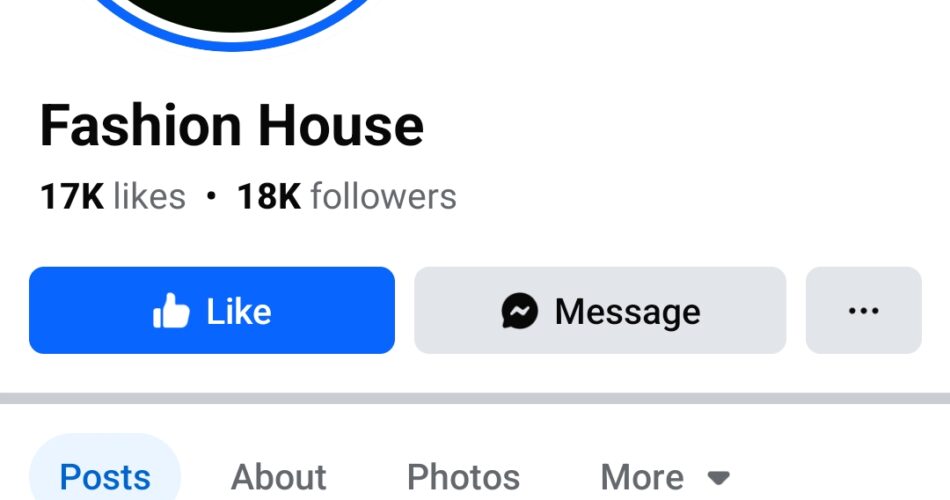Like the Fashion House page
This screenshot has height=500, width=950.
(x=212, y=311)
